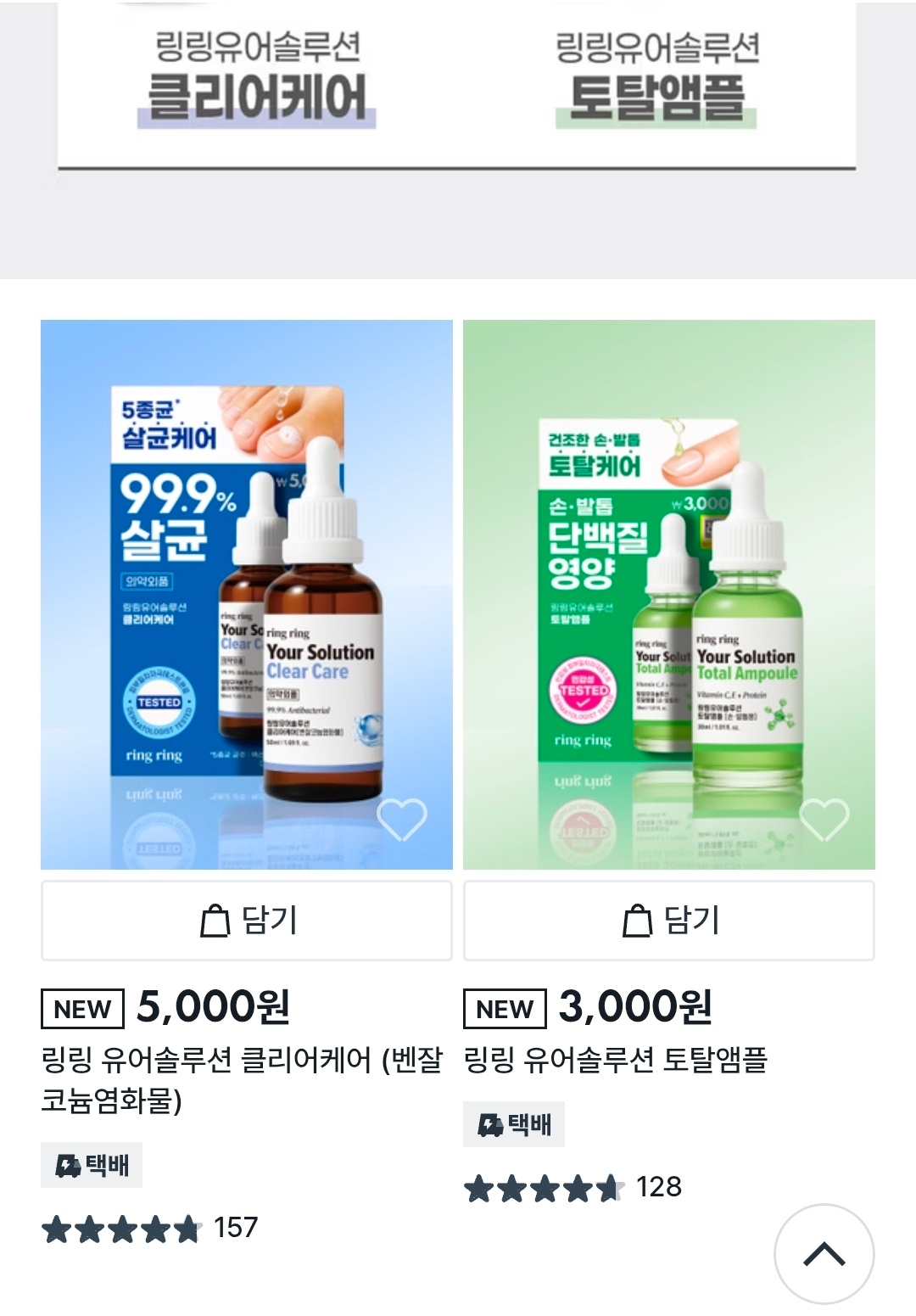Open the 링링 유어솔루션 토탈앰플 product title
The image size is (916, 1316).
tap(615, 1060)
